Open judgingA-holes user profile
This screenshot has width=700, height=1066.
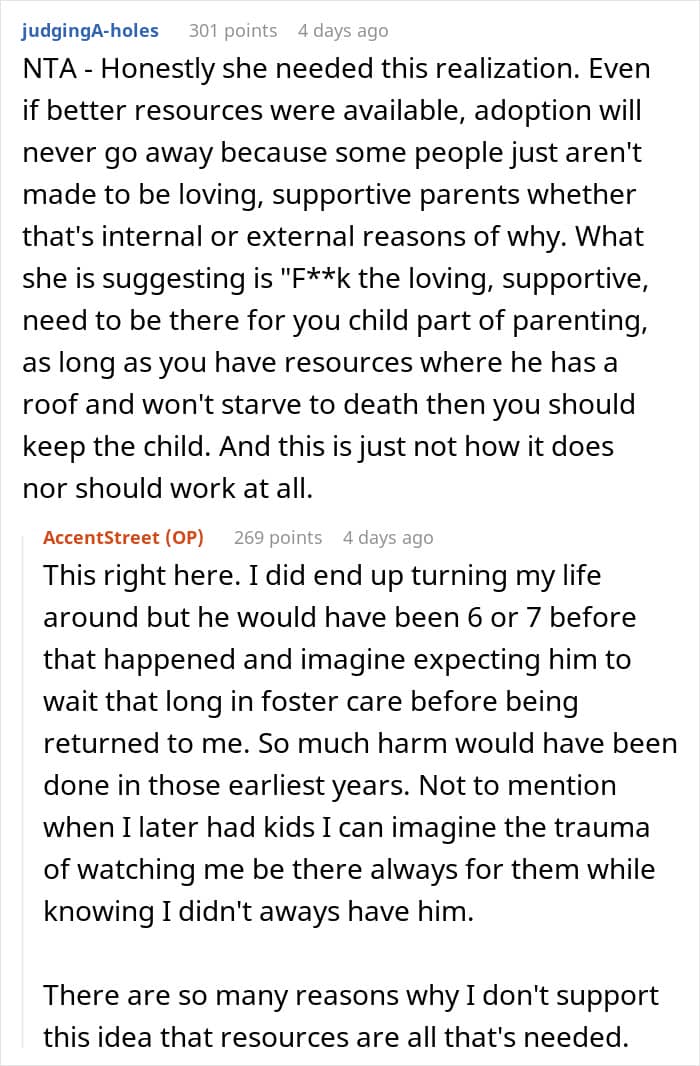point(90,31)
